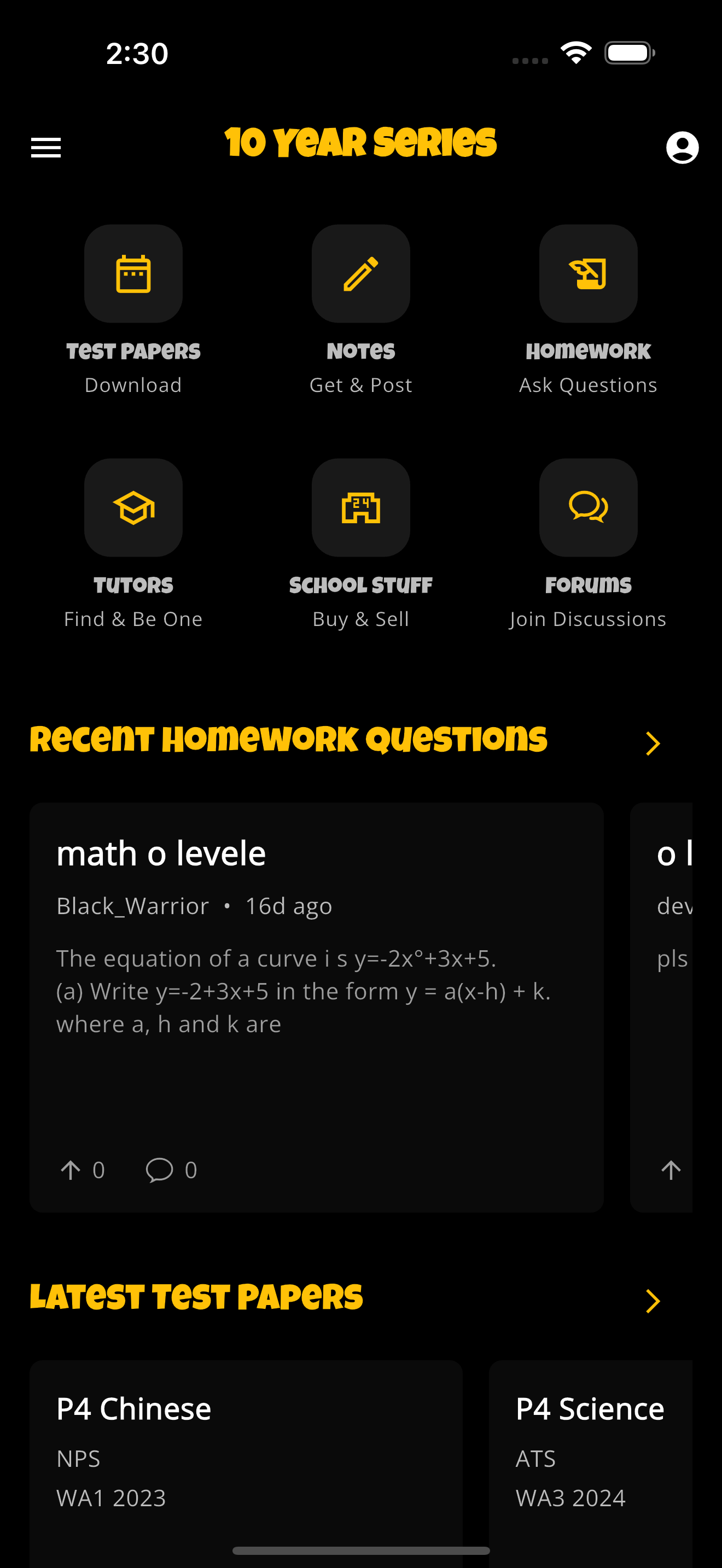Screen dimensions: 722x1568
Task: Open Black_Warrior's profile
Action: (x=132, y=906)
